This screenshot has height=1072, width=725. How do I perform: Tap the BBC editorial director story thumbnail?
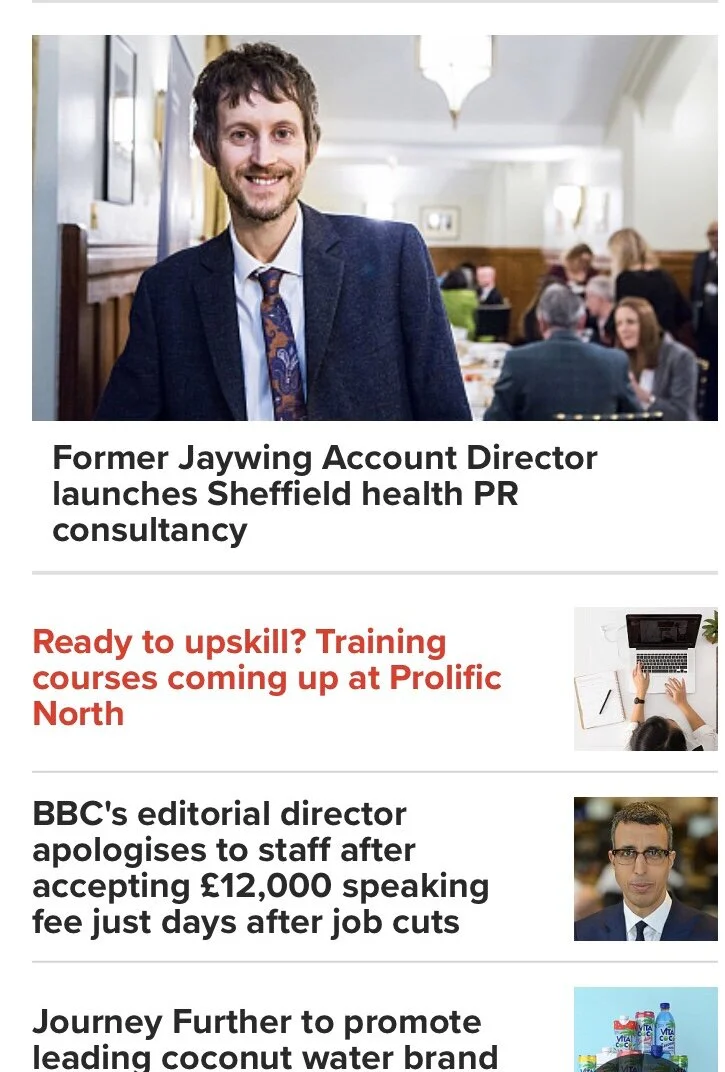tap(645, 869)
